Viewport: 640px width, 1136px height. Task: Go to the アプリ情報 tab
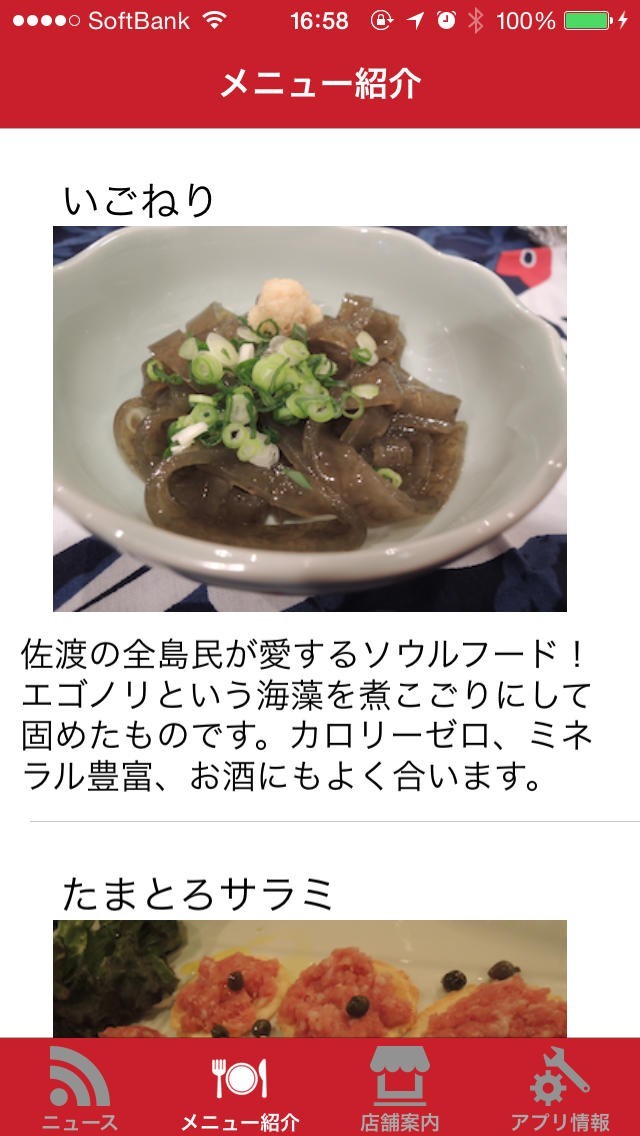point(559,1088)
